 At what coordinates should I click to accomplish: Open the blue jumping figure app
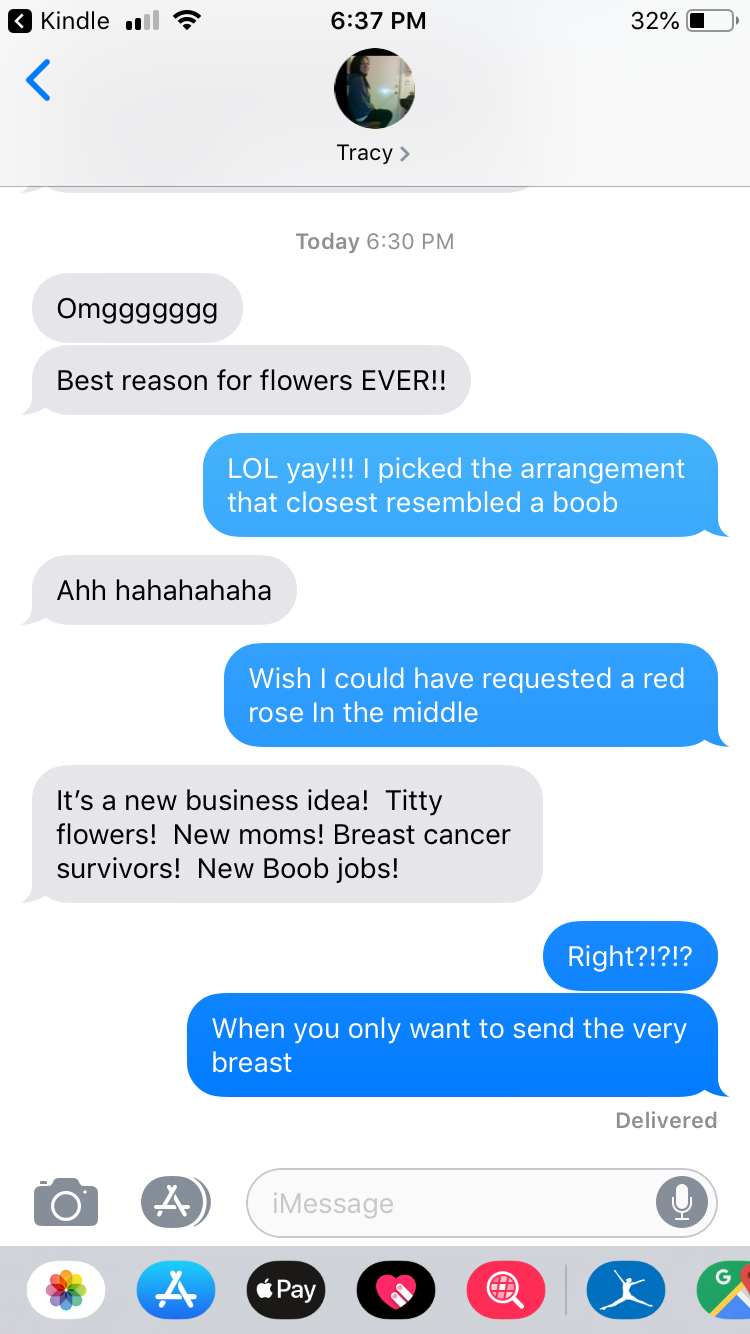(626, 1290)
